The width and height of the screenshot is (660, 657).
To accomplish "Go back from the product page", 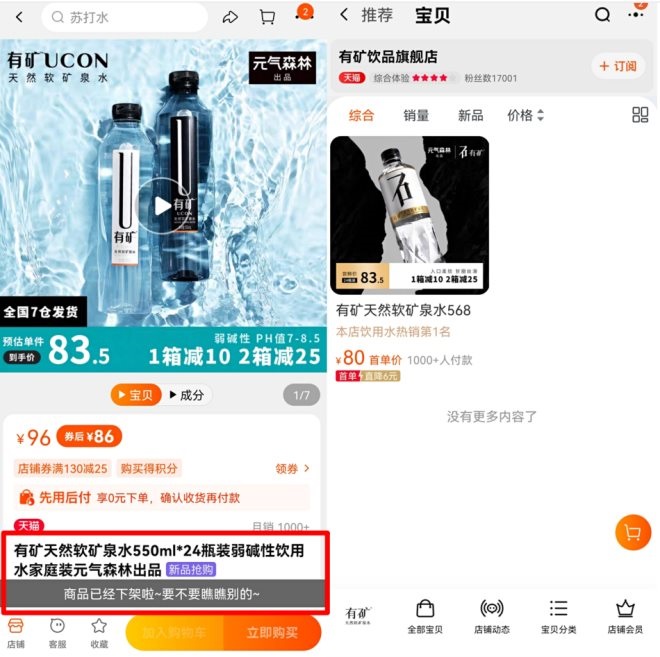I will tap(17, 17).
